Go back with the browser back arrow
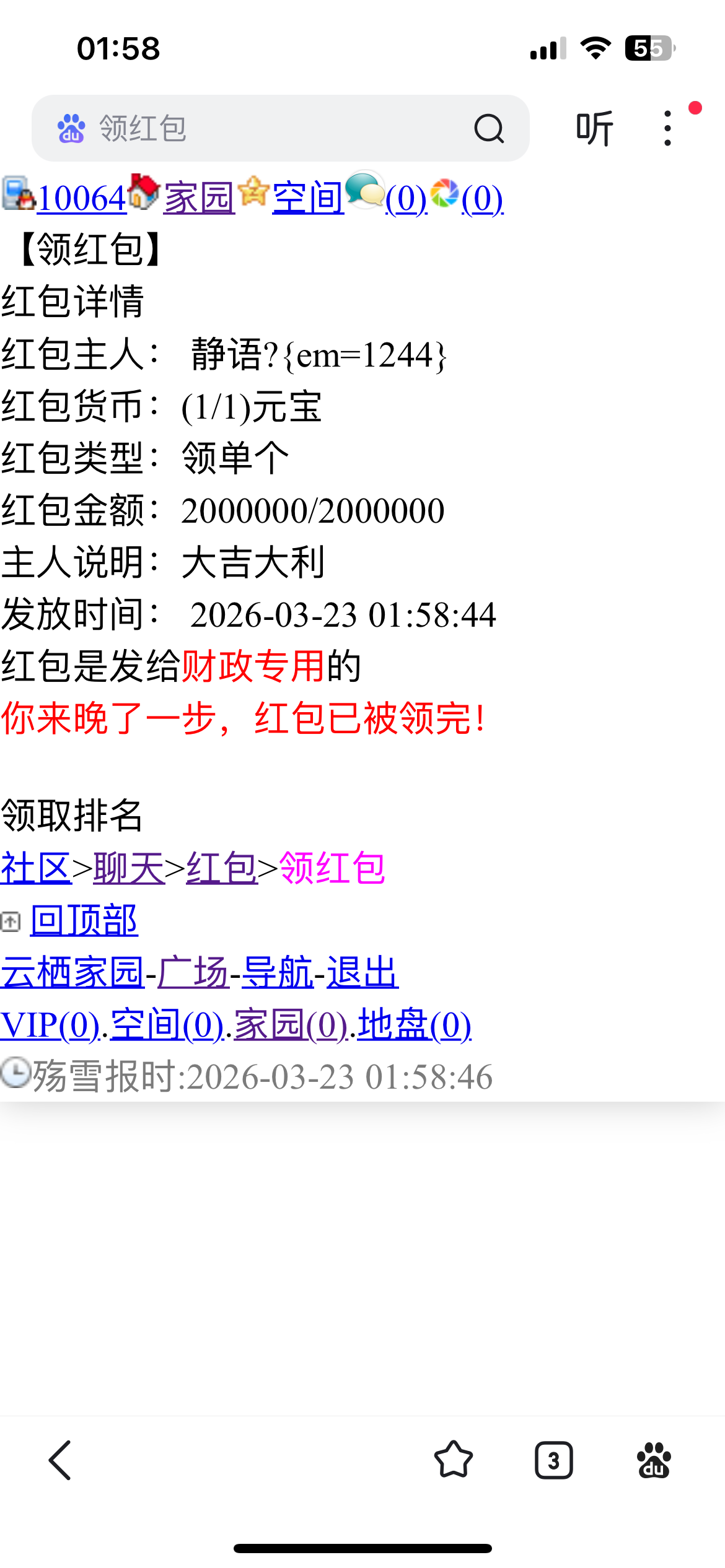Screen dimensions: 725x1568 pyautogui.click(x=60, y=1460)
